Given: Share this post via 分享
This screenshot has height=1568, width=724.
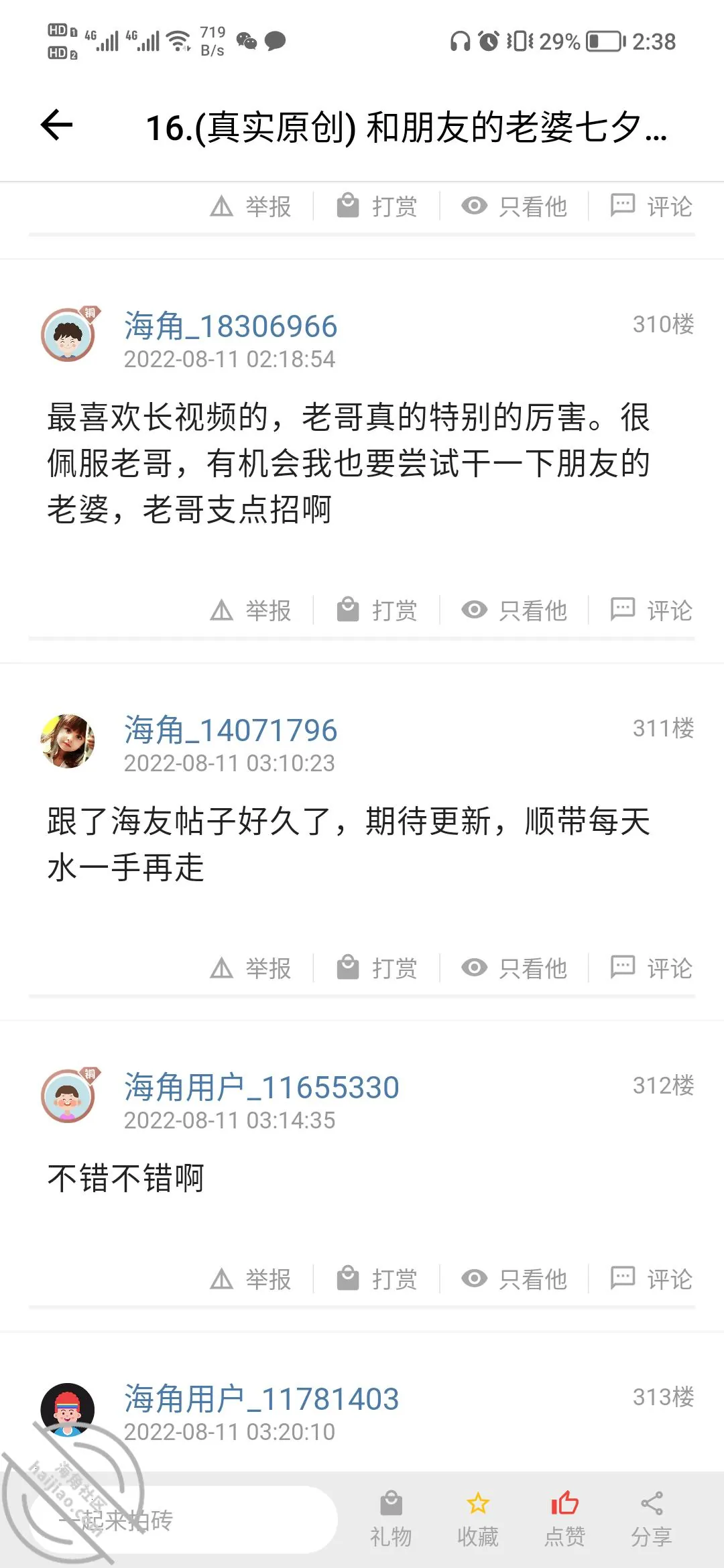Looking at the screenshot, I should (x=652, y=1519).
